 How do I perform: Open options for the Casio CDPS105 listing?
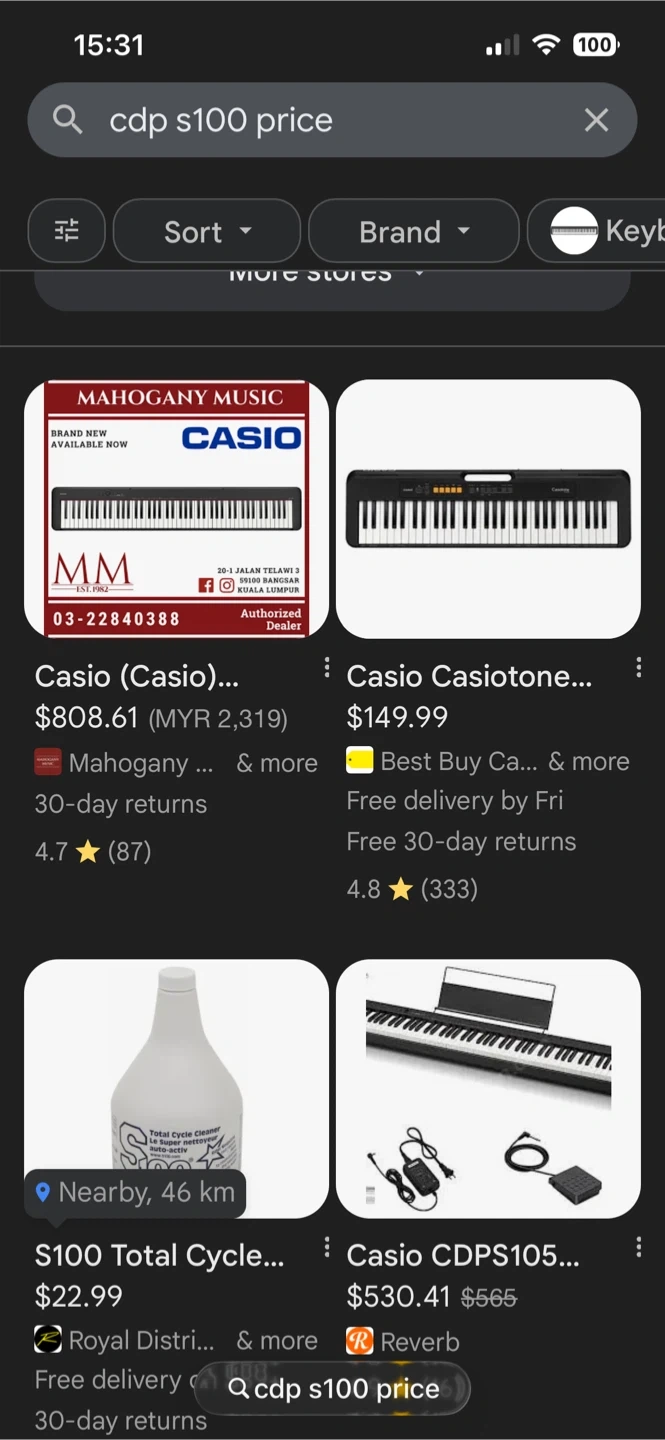click(x=638, y=1247)
